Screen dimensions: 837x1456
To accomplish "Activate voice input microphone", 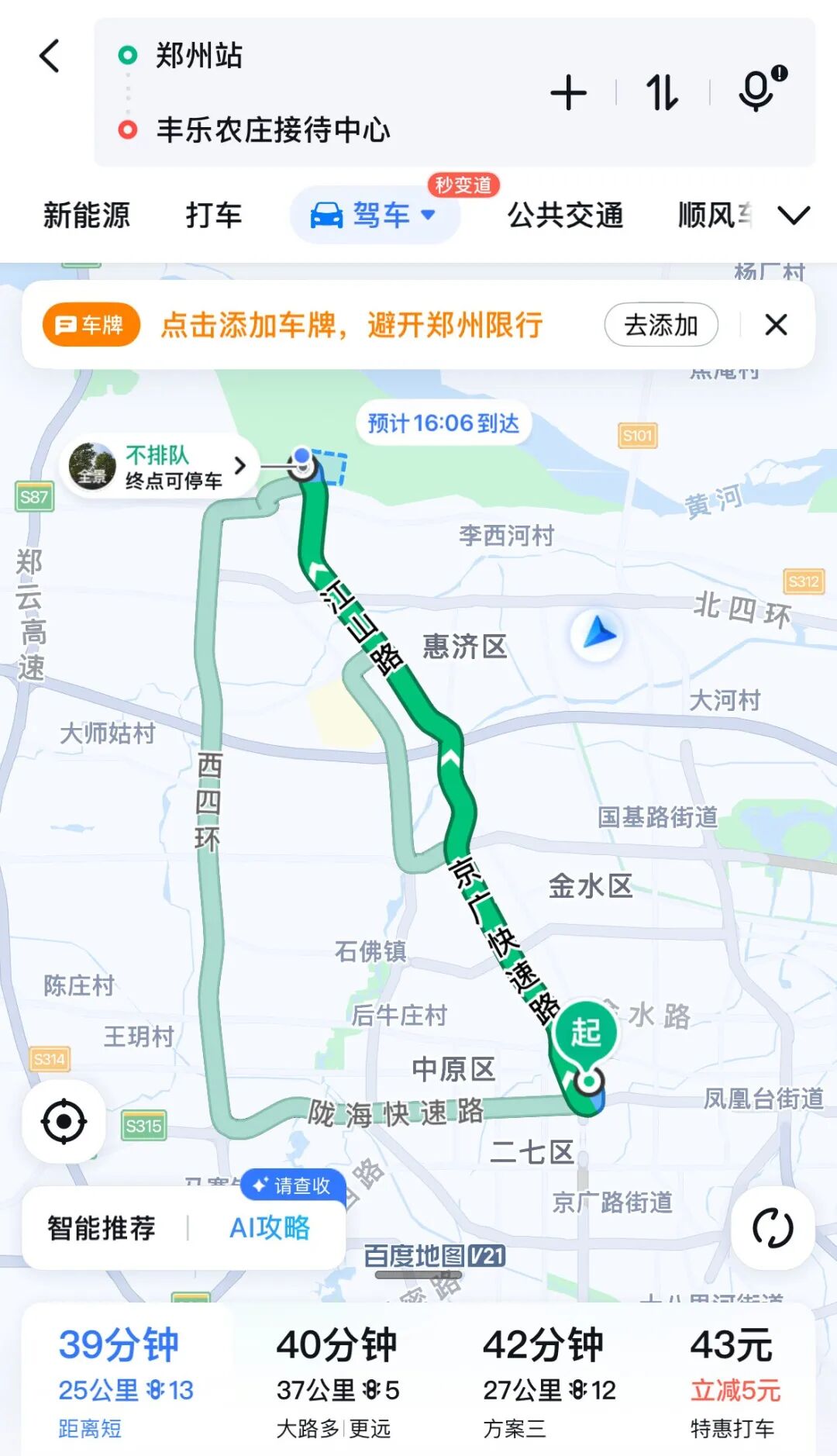I will 759,91.
